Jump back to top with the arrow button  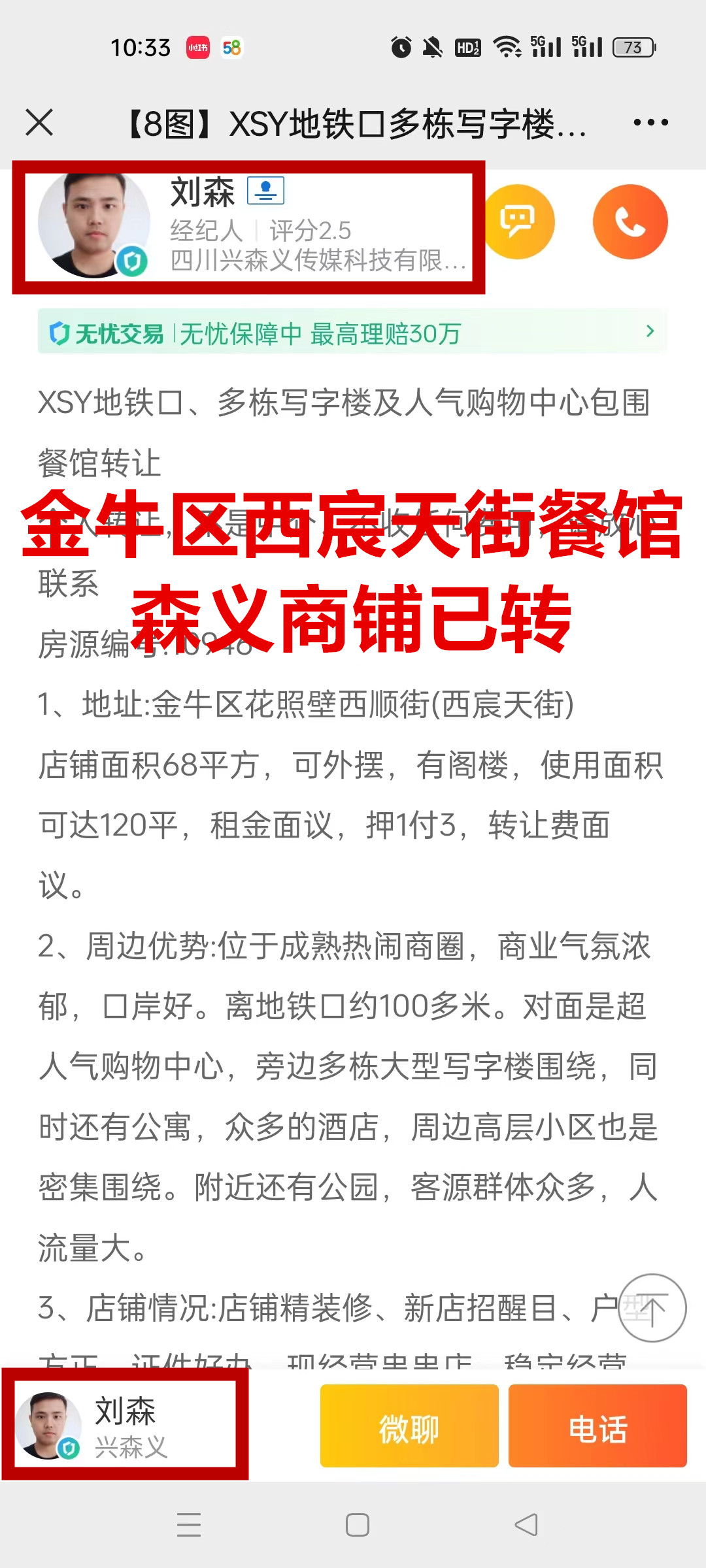coord(651,1308)
